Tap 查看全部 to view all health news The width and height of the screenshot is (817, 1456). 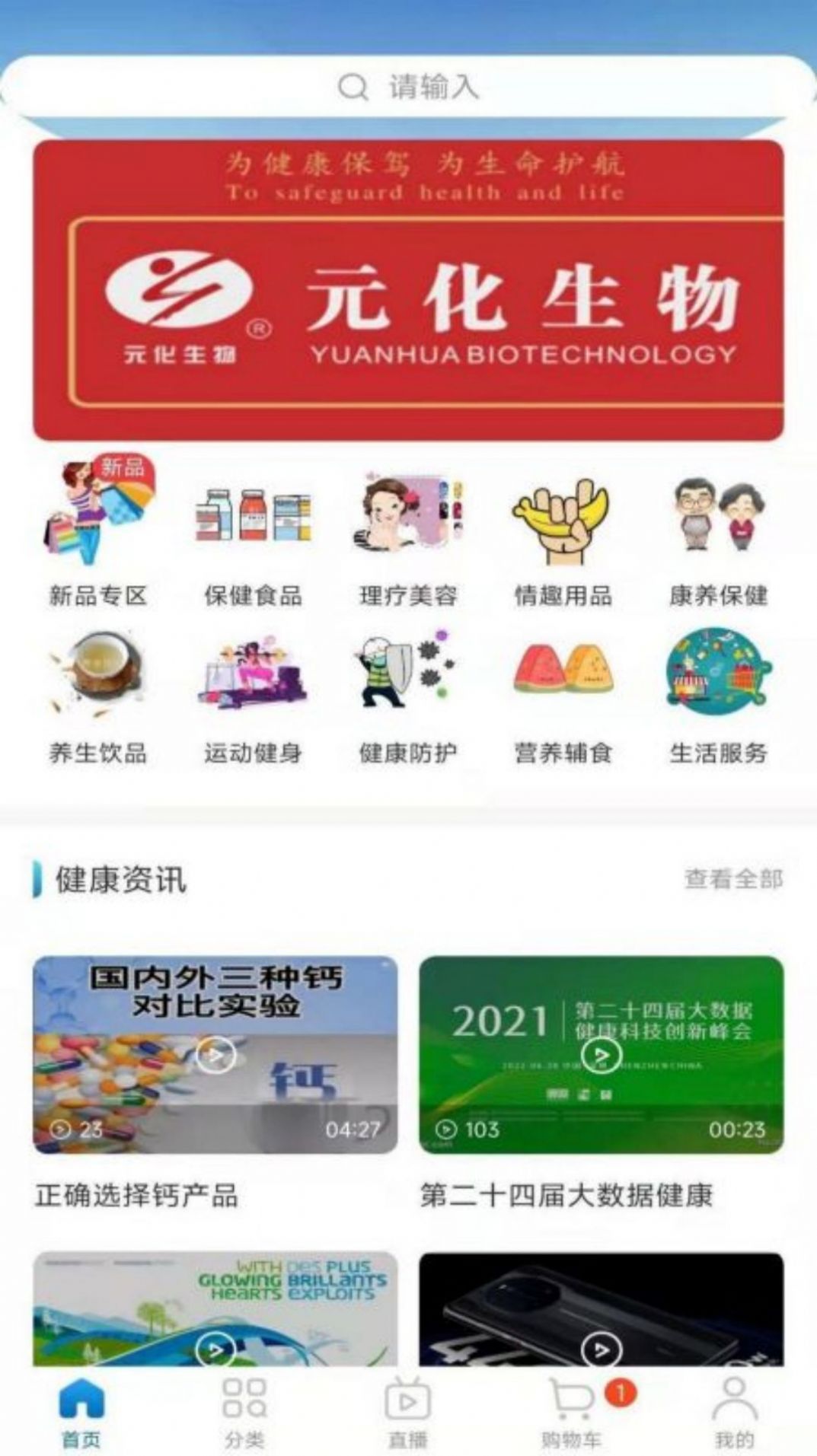click(732, 880)
